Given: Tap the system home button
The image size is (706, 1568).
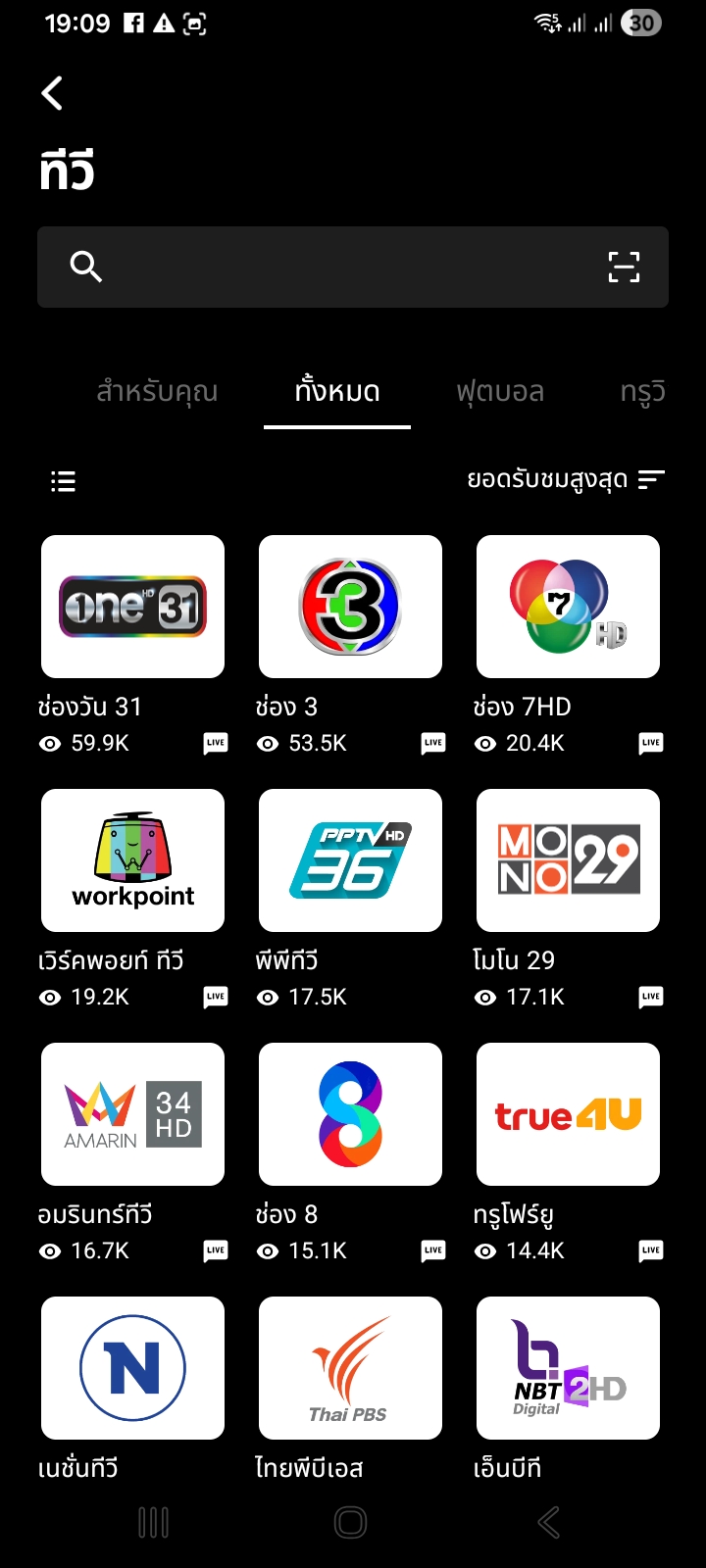Looking at the screenshot, I should (351, 1523).
